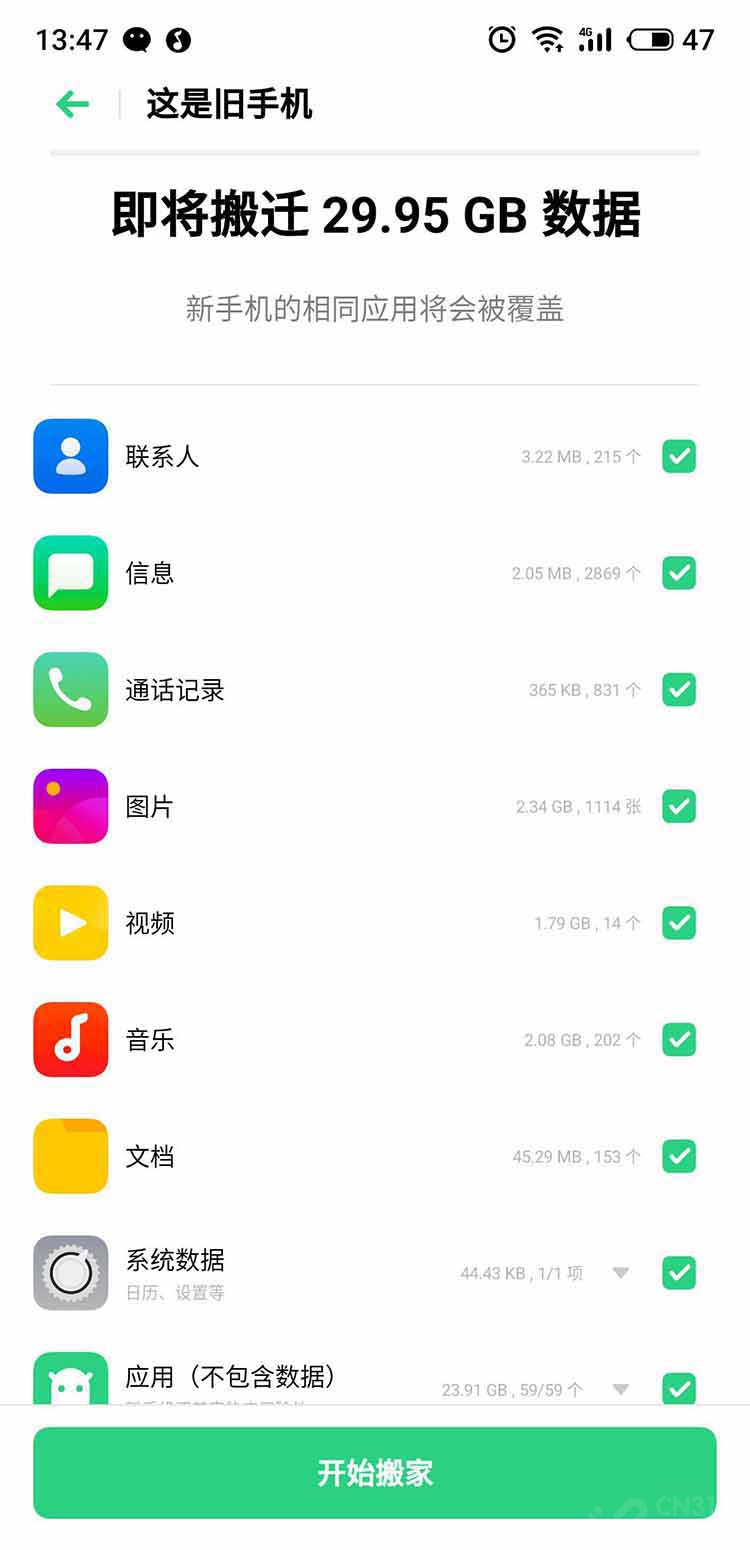The height and width of the screenshot is (1550, 750).
Task: Select the 信息 messages icon
Action: 70,573
